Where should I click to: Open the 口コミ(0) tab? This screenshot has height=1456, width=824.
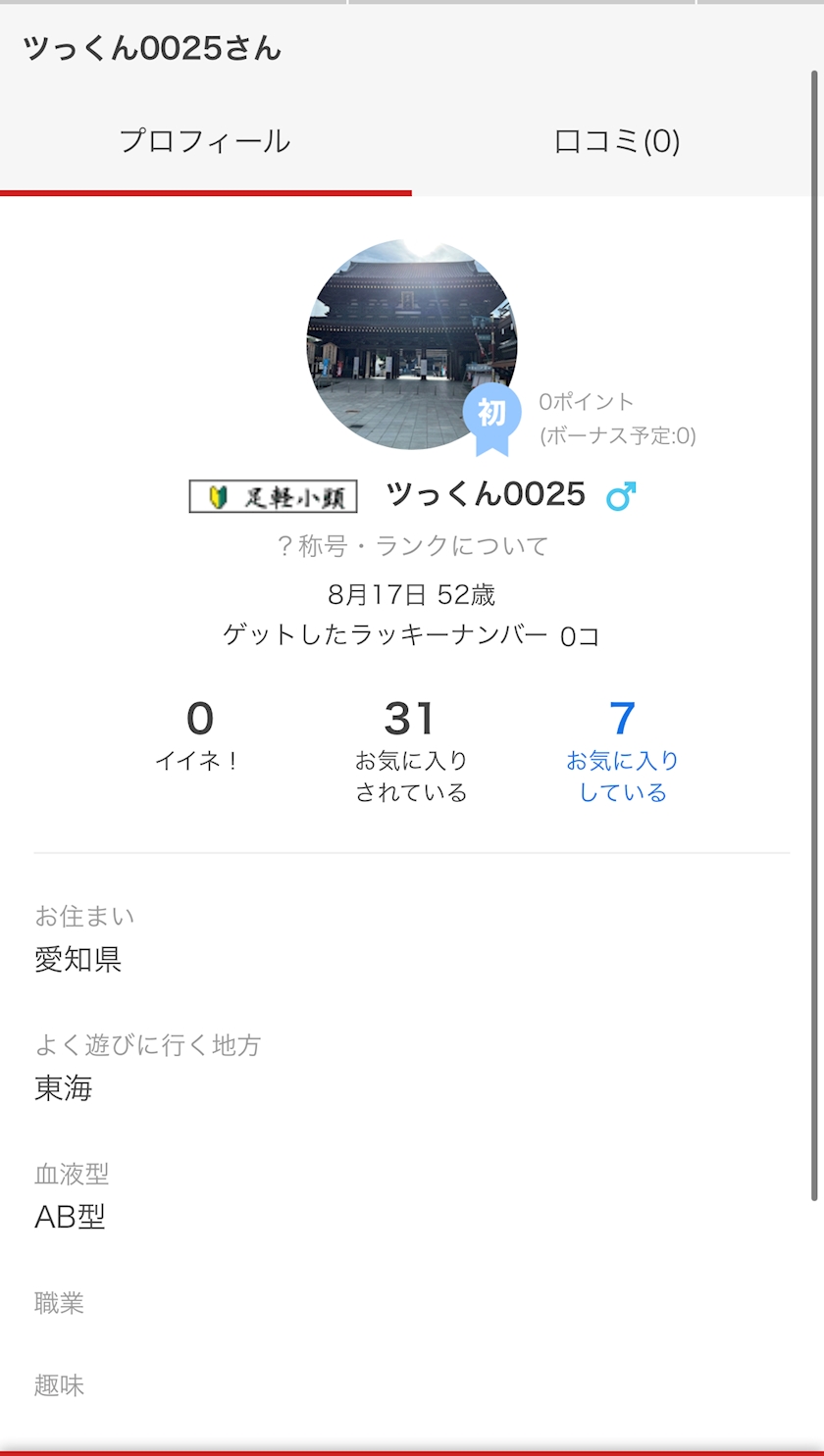coord(617,142)
